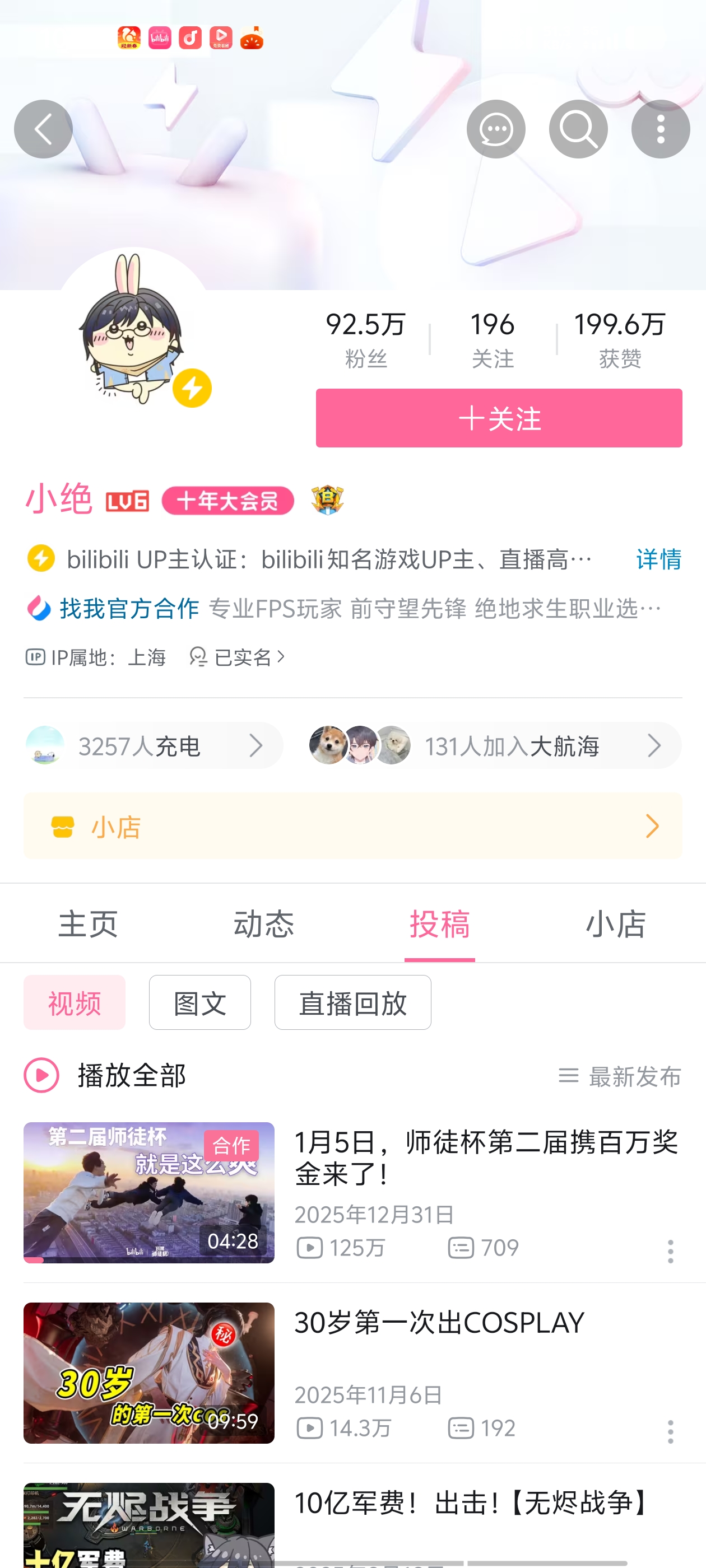Play all videos with 播放全部
Viewport: 706px width, 1568px height.
[105, 1075]
